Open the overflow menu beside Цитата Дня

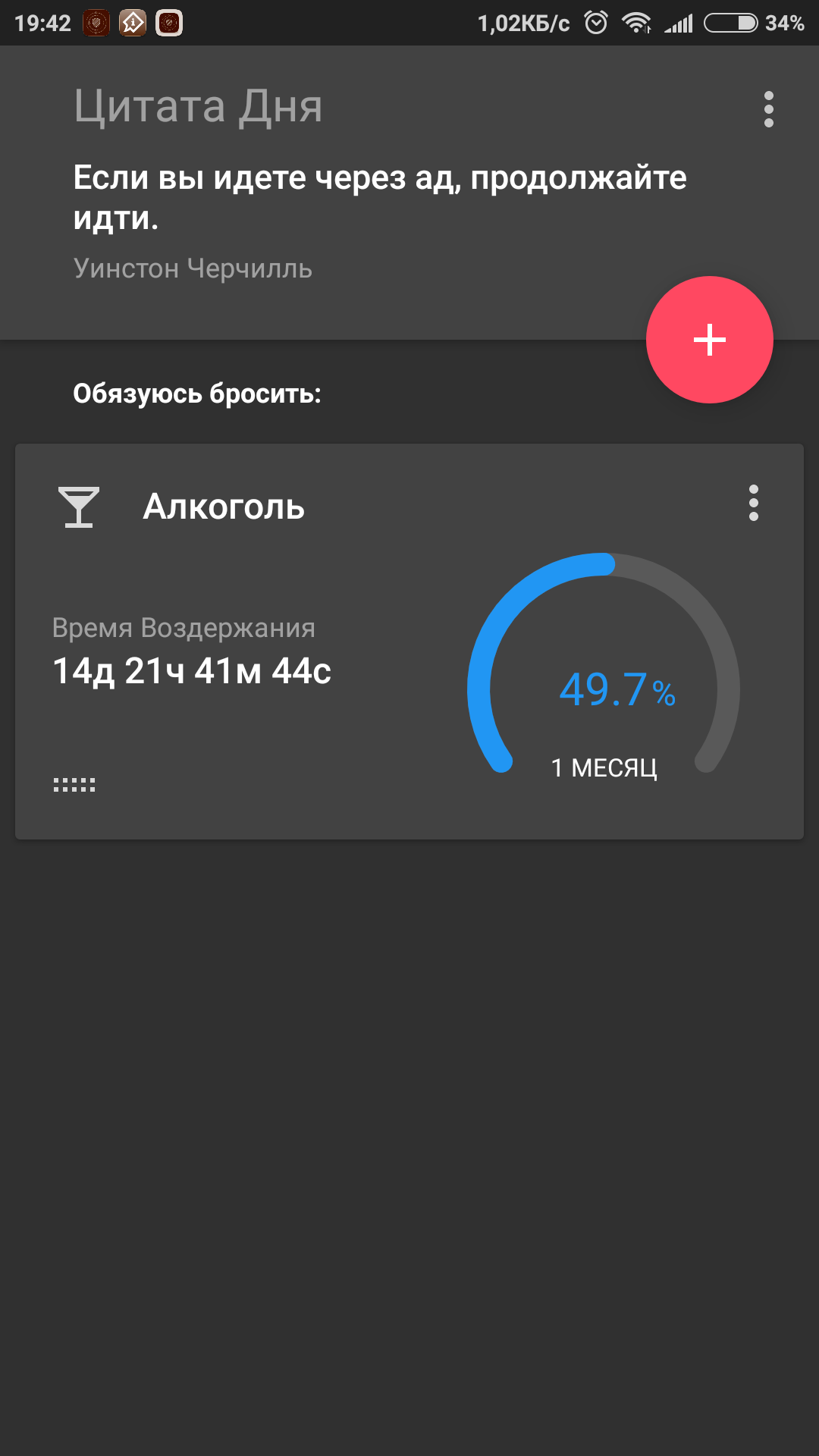pos(768,110)
